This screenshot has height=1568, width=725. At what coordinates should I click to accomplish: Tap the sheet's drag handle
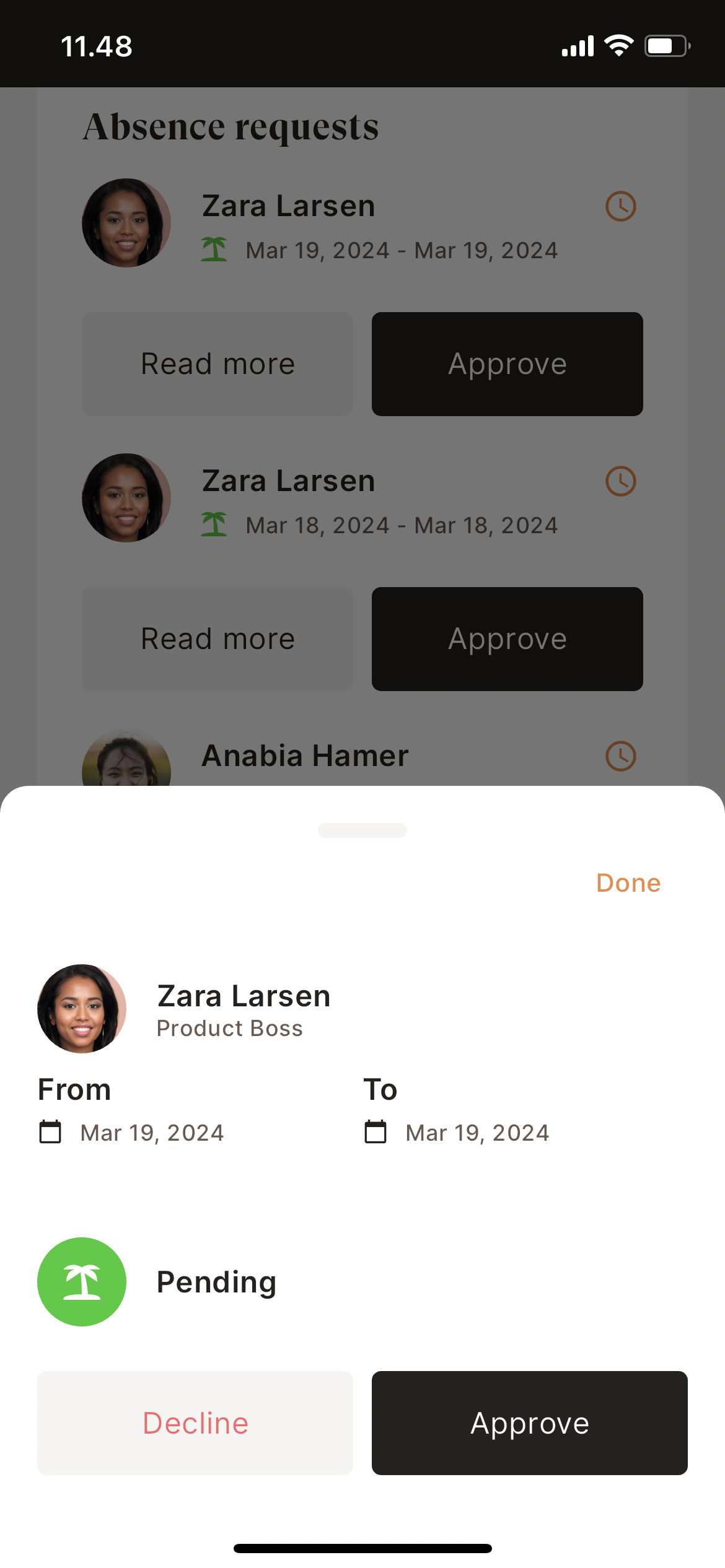pyautogui.click(x=362, y=830)
